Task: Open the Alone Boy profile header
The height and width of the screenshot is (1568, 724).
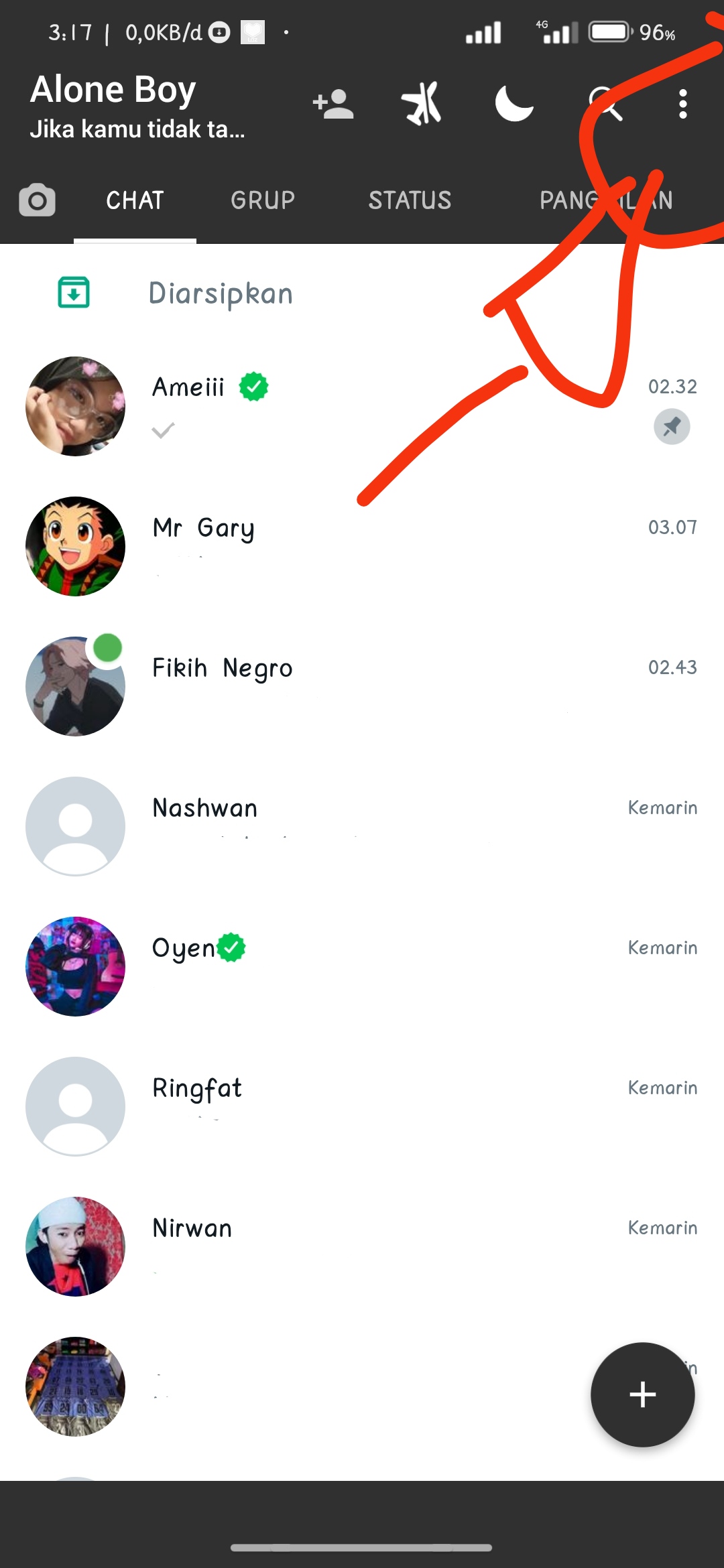Action: (137, 106)
